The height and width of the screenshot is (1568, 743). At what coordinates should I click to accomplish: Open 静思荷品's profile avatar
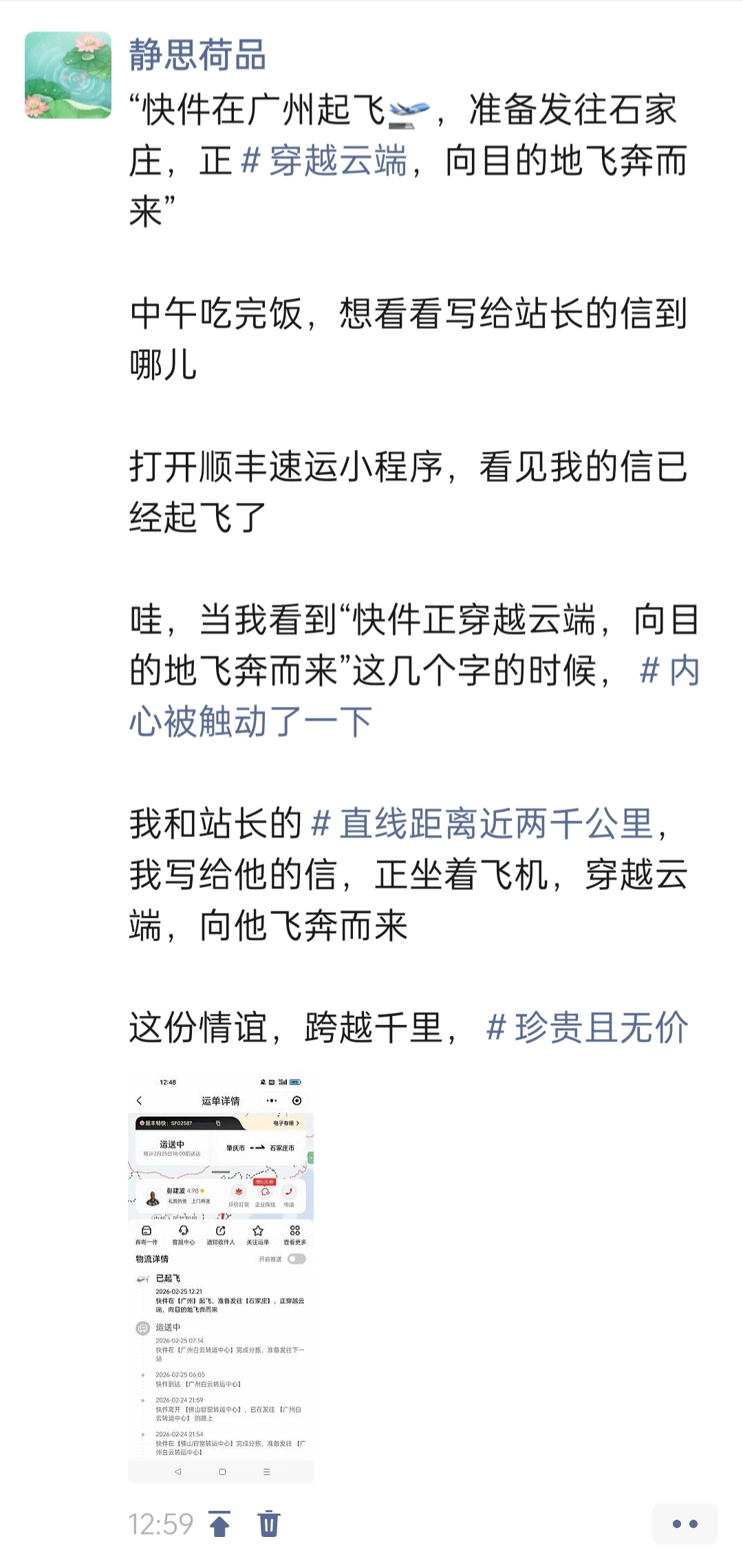click(68, 75)
